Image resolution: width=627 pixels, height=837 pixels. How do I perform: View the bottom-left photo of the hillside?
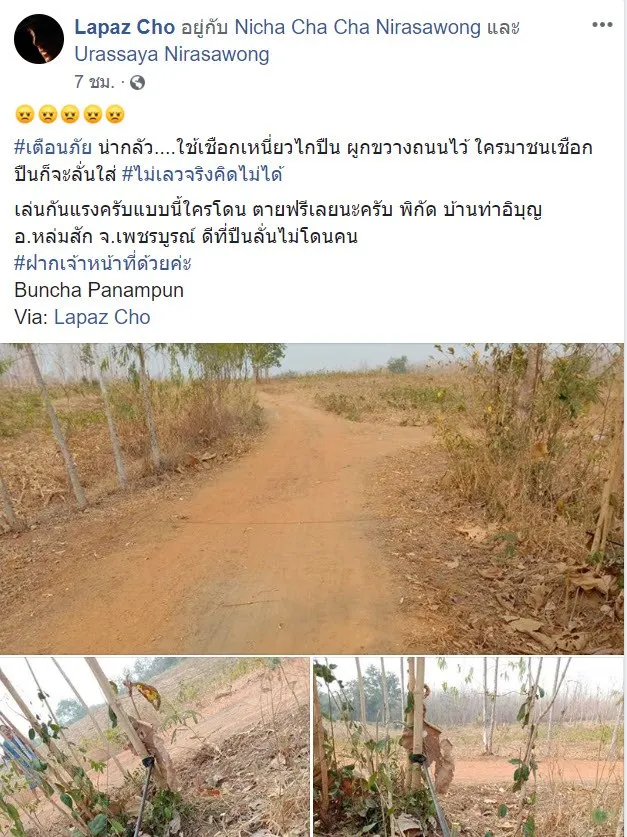coord(155,746)
